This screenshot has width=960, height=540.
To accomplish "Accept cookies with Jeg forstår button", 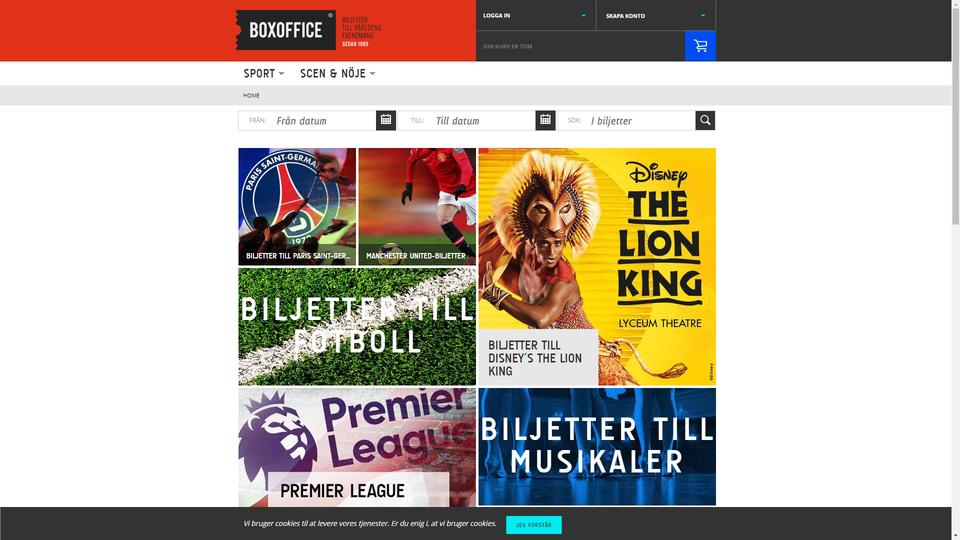I will coord(533,524).
